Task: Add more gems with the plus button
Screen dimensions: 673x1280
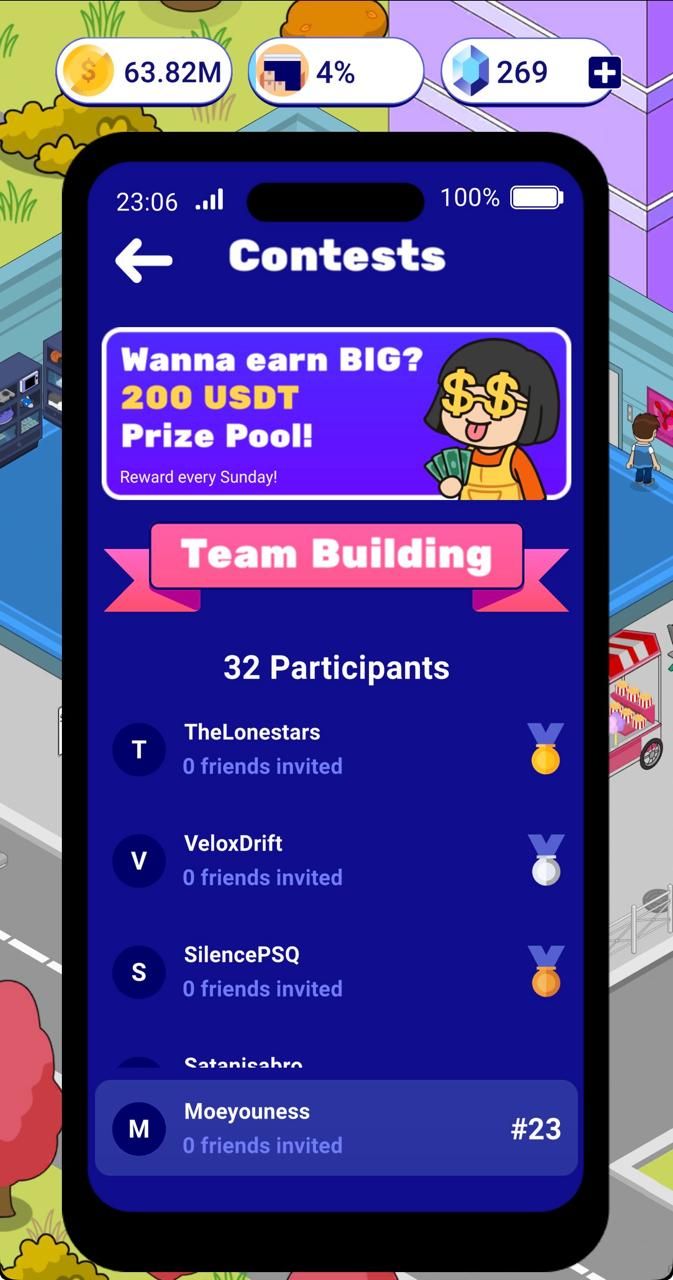Action: 604,73
